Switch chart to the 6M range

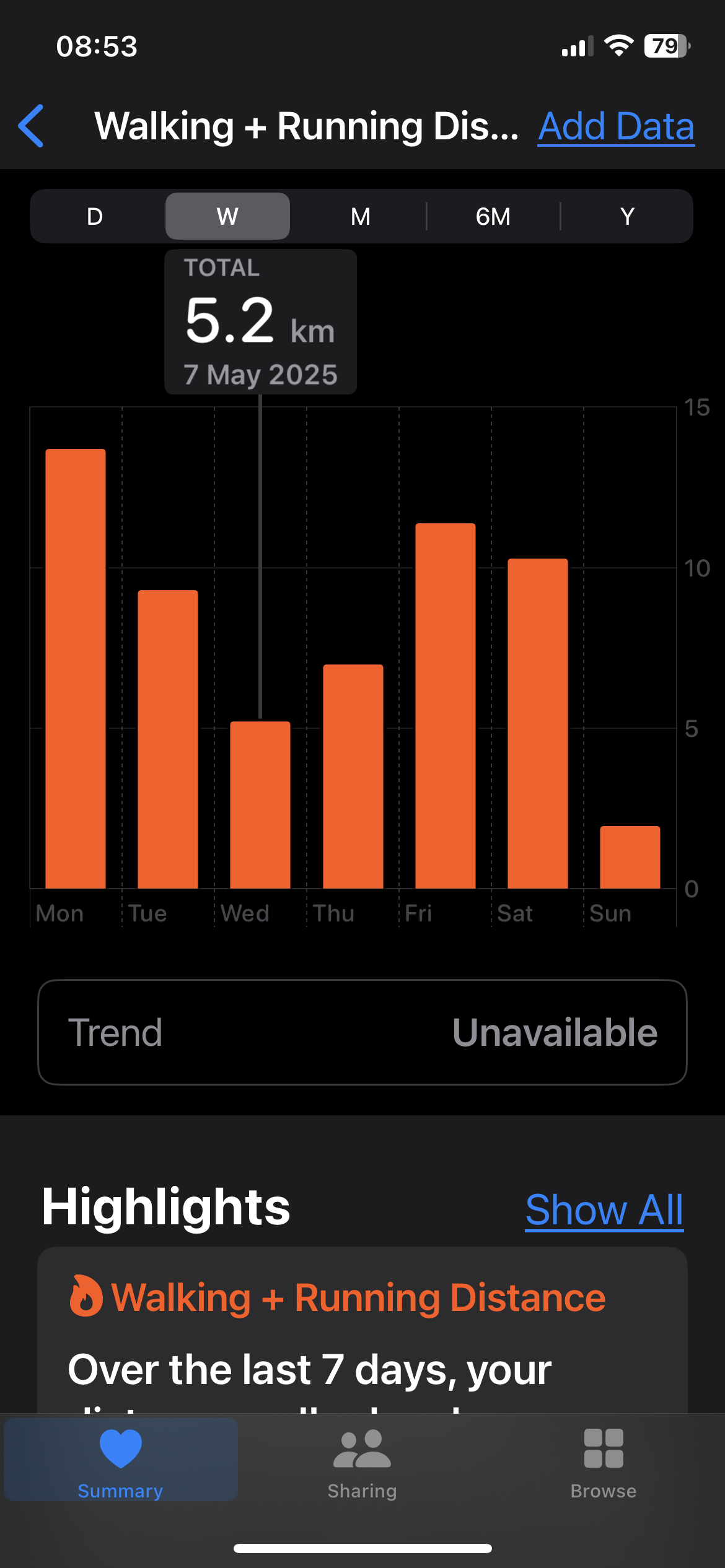[x=493, y=216]
